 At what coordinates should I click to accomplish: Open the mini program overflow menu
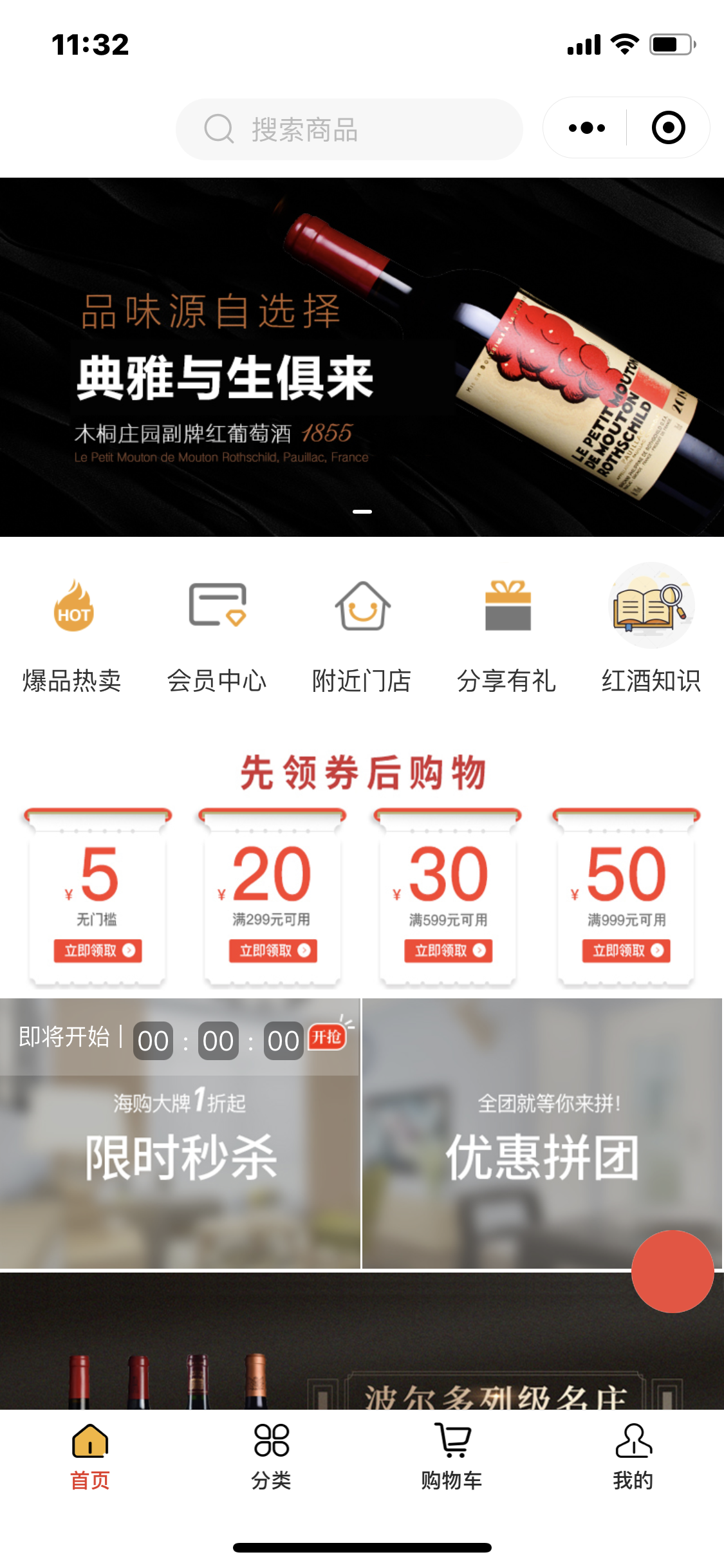pos(586,128)
